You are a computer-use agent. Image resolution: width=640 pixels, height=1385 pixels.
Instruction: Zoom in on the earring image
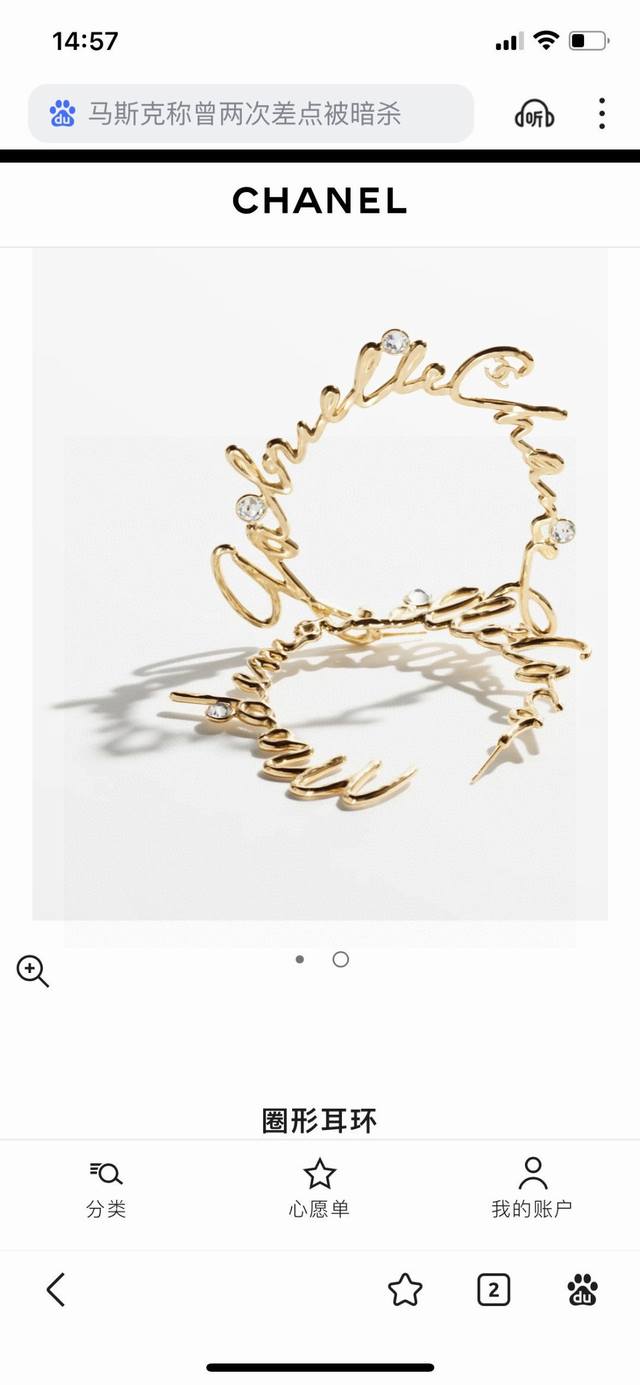(x=32, y=970)
